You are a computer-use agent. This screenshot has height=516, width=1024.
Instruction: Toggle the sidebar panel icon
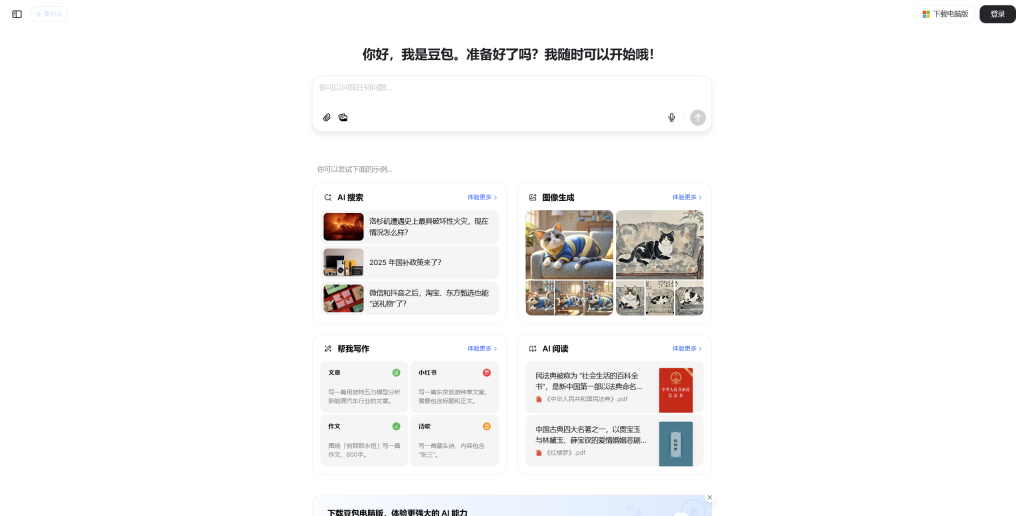pos(17,14)
